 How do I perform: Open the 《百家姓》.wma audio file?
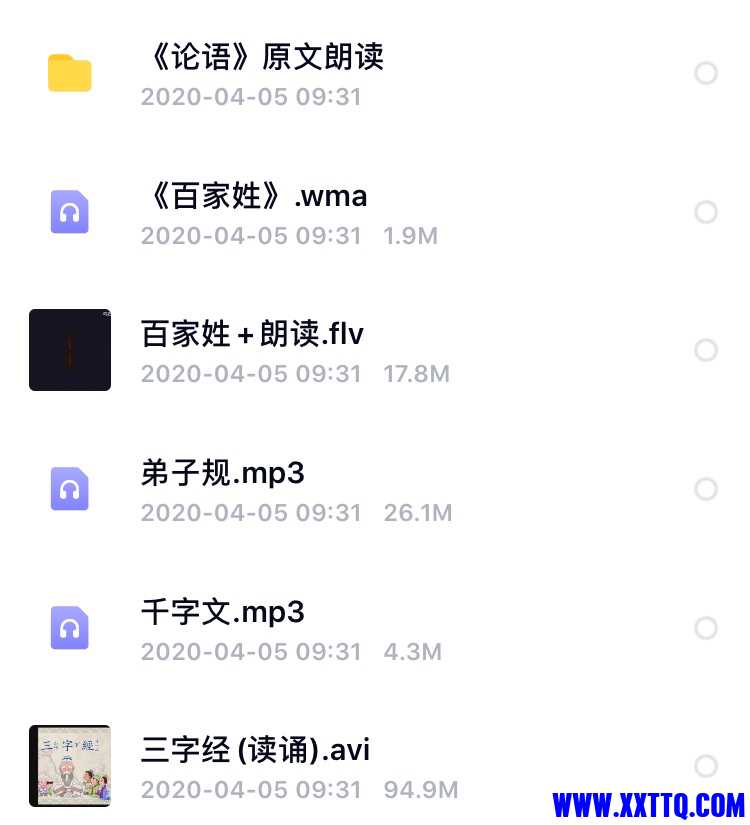[254, 196]
